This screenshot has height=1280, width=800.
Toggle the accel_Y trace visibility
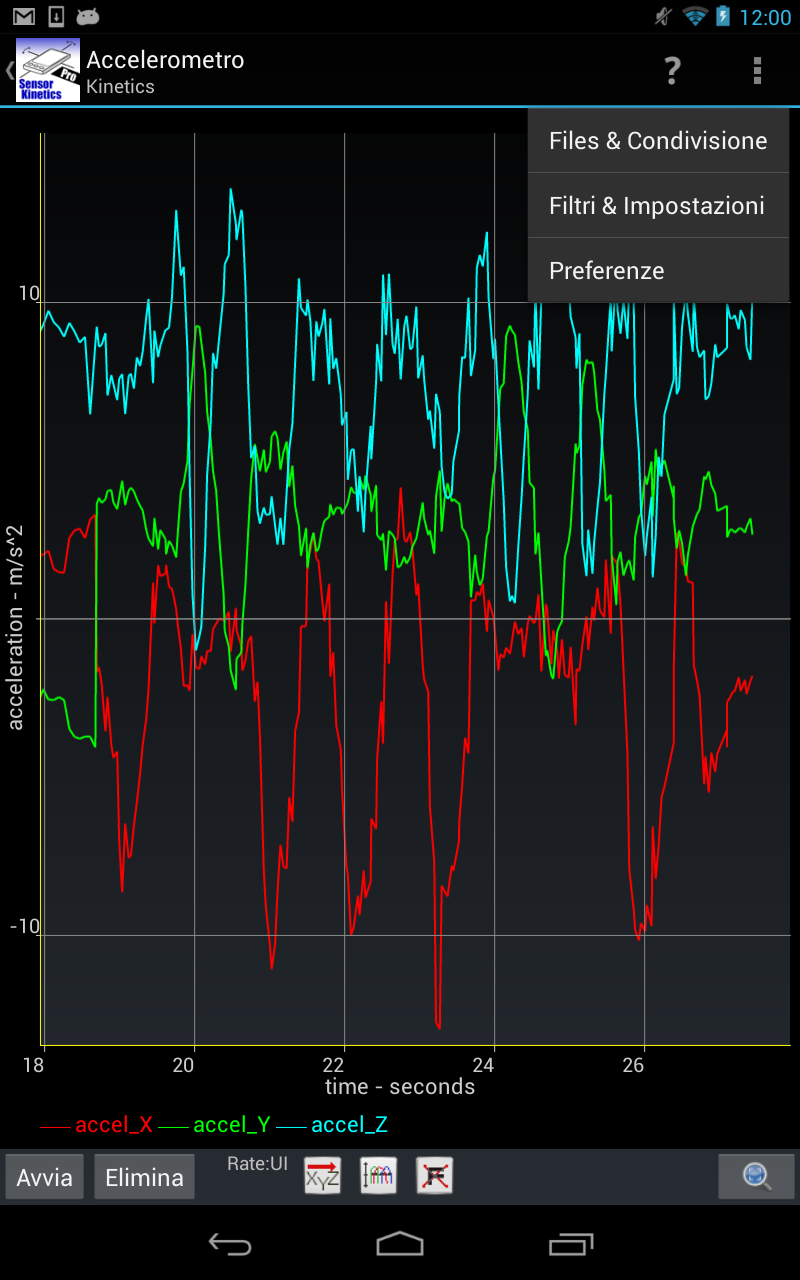(x=231, y=1124)
